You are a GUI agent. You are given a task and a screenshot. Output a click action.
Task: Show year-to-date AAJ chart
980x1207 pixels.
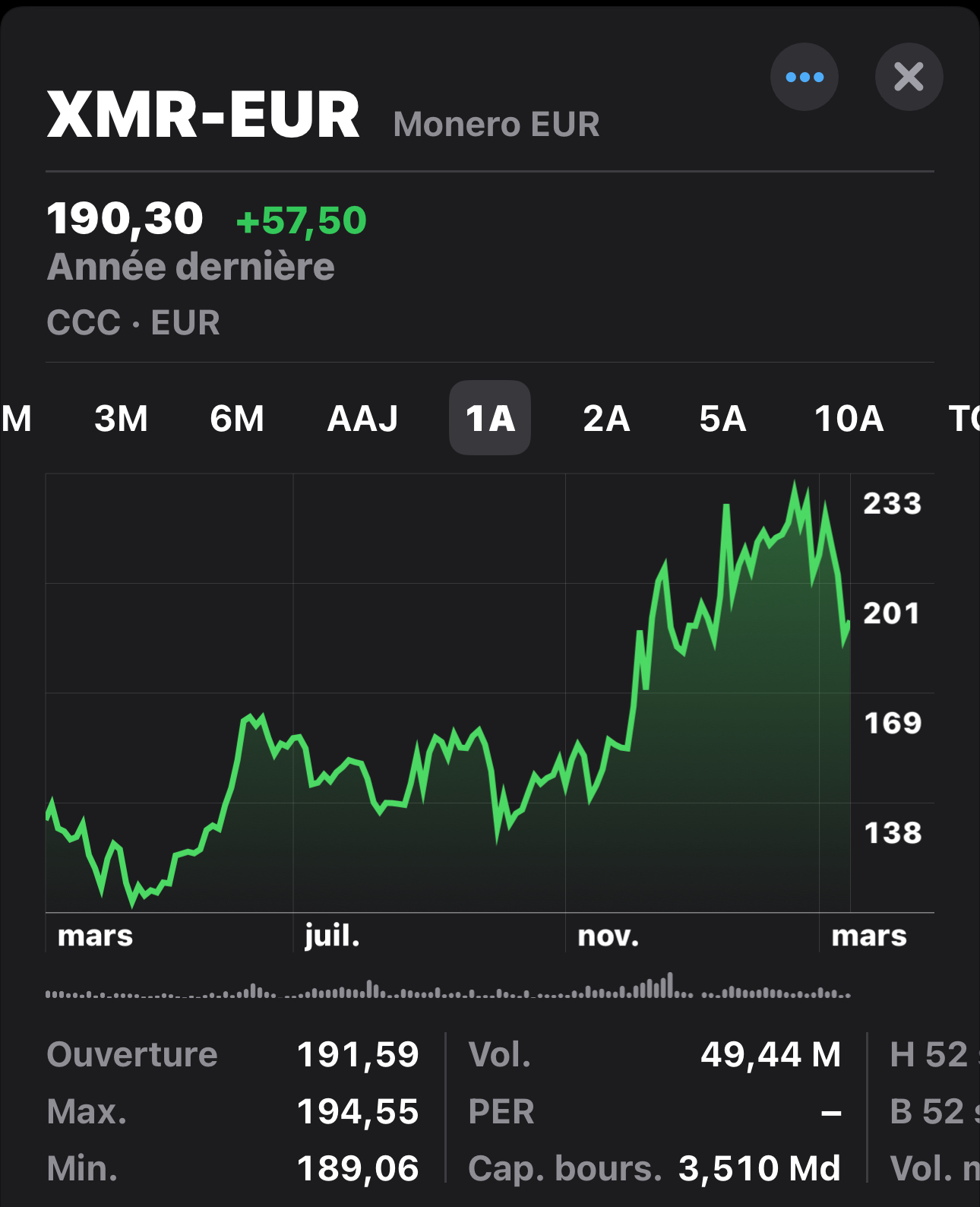click(x=362, y=418)
